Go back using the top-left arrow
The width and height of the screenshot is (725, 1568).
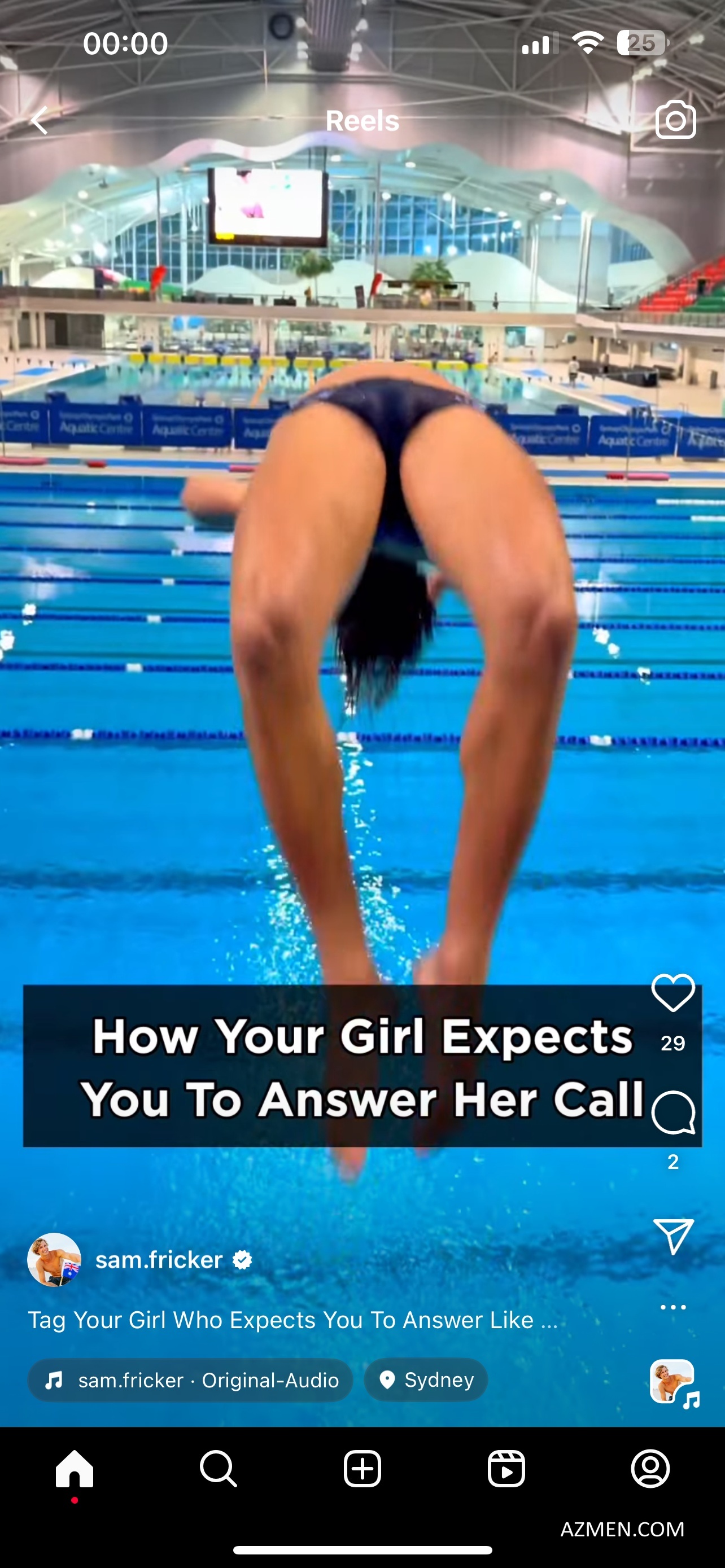[x=40, y=120]
